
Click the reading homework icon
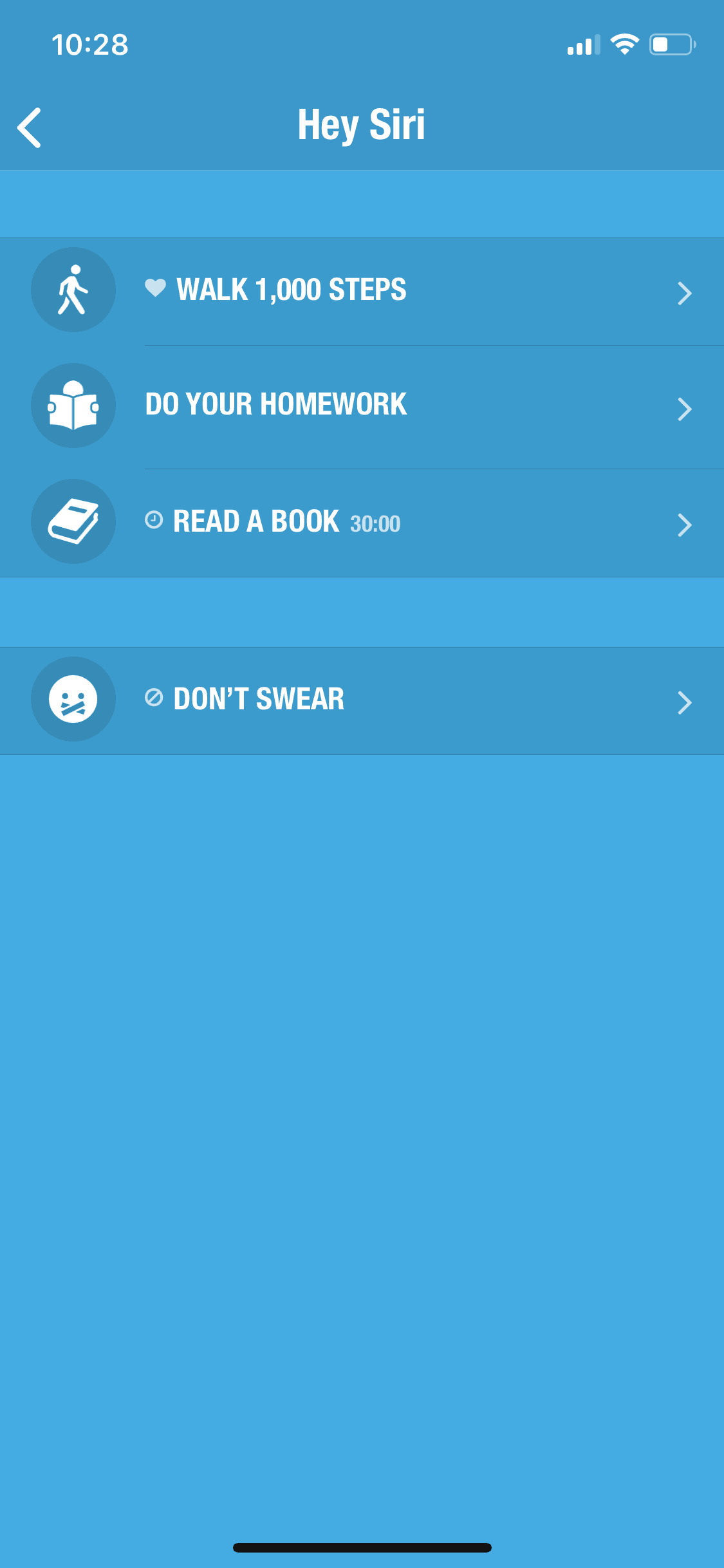[x=73, y=405]
